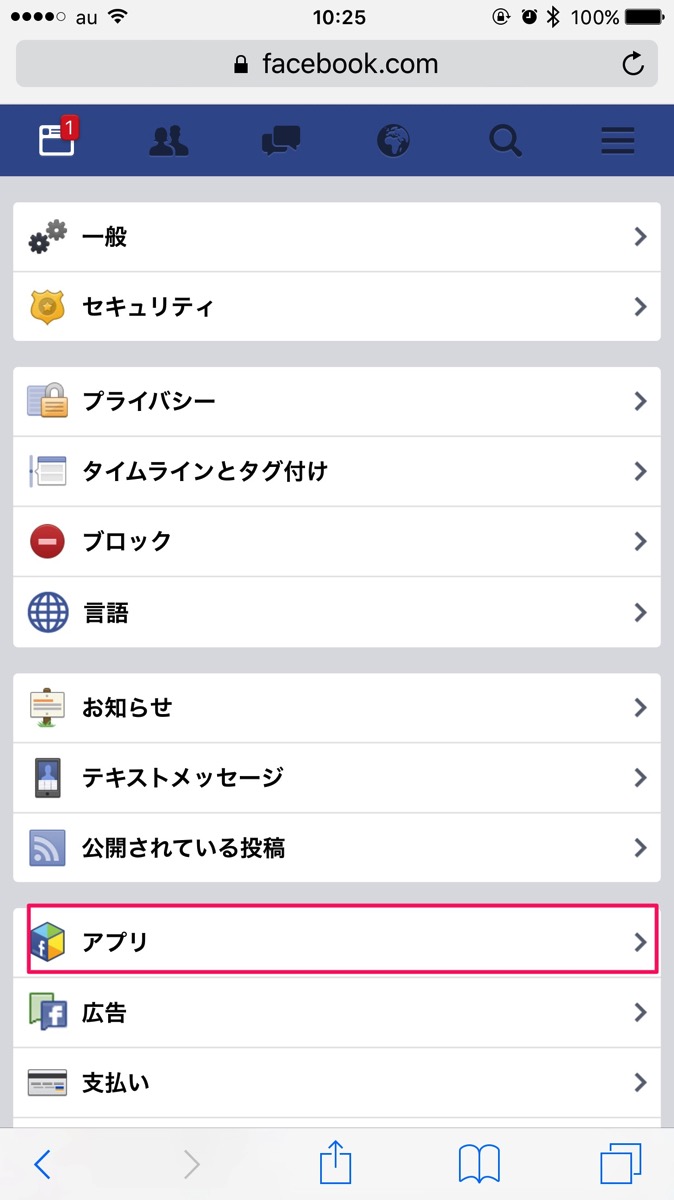Open the アプリ settings row
The width and height of the screenshot is (674, 1200).
(337, 942)
